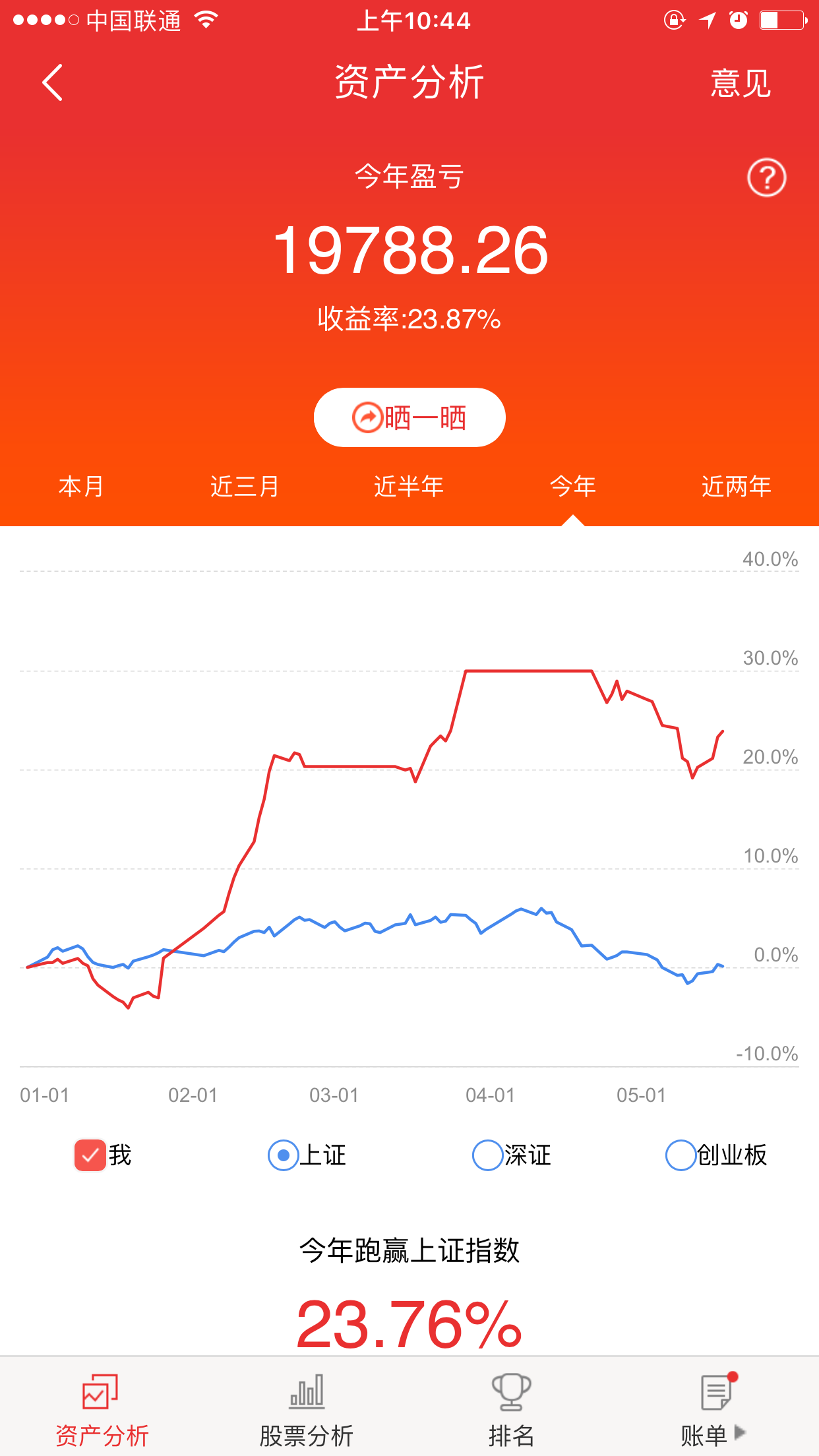Uncheck the 我 line checkbox

[x=90, y=1155]
